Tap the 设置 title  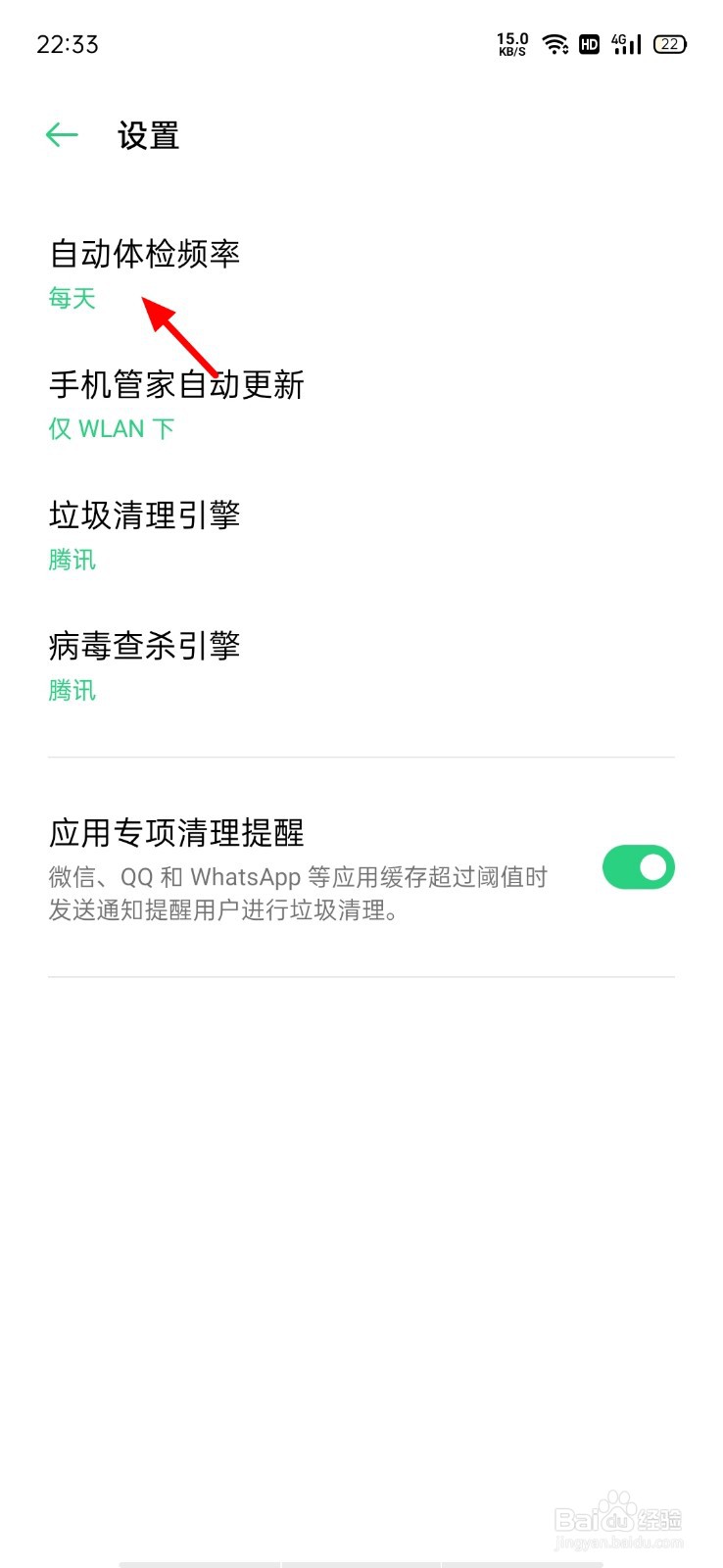click(x=147, y=136)
